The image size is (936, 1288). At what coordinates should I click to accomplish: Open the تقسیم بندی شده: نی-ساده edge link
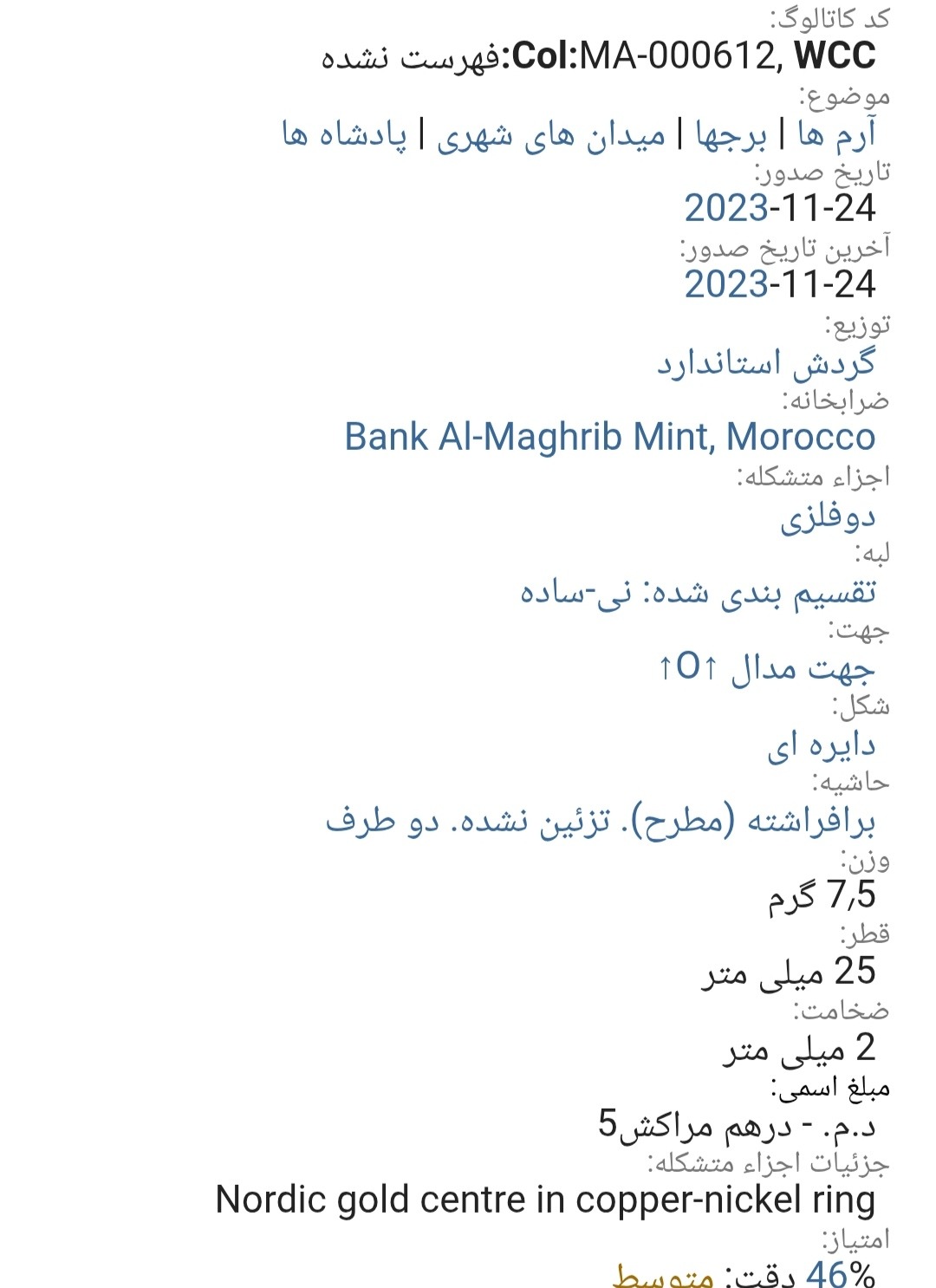click(x=698, y=592)
